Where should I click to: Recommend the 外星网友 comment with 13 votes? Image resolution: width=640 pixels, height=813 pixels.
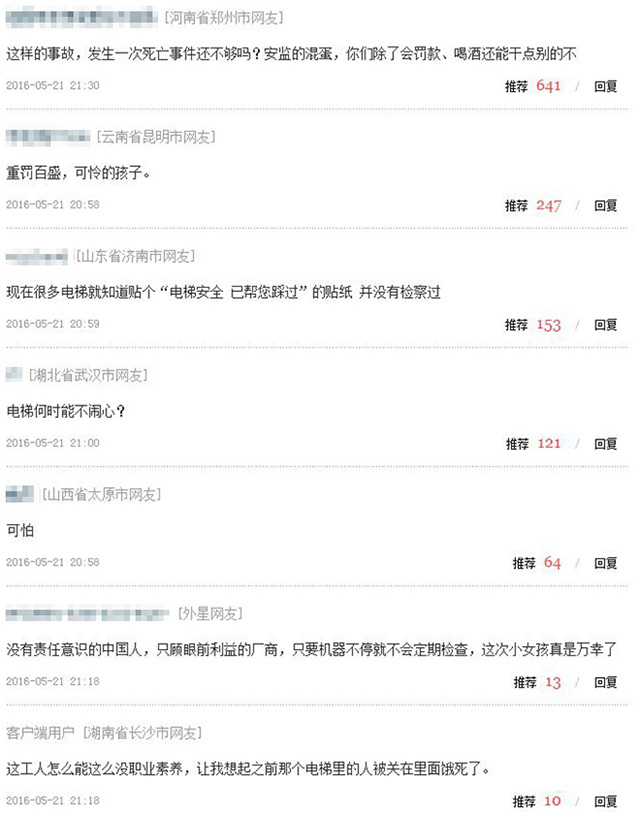pyautogui.click(x=524, y=682)
